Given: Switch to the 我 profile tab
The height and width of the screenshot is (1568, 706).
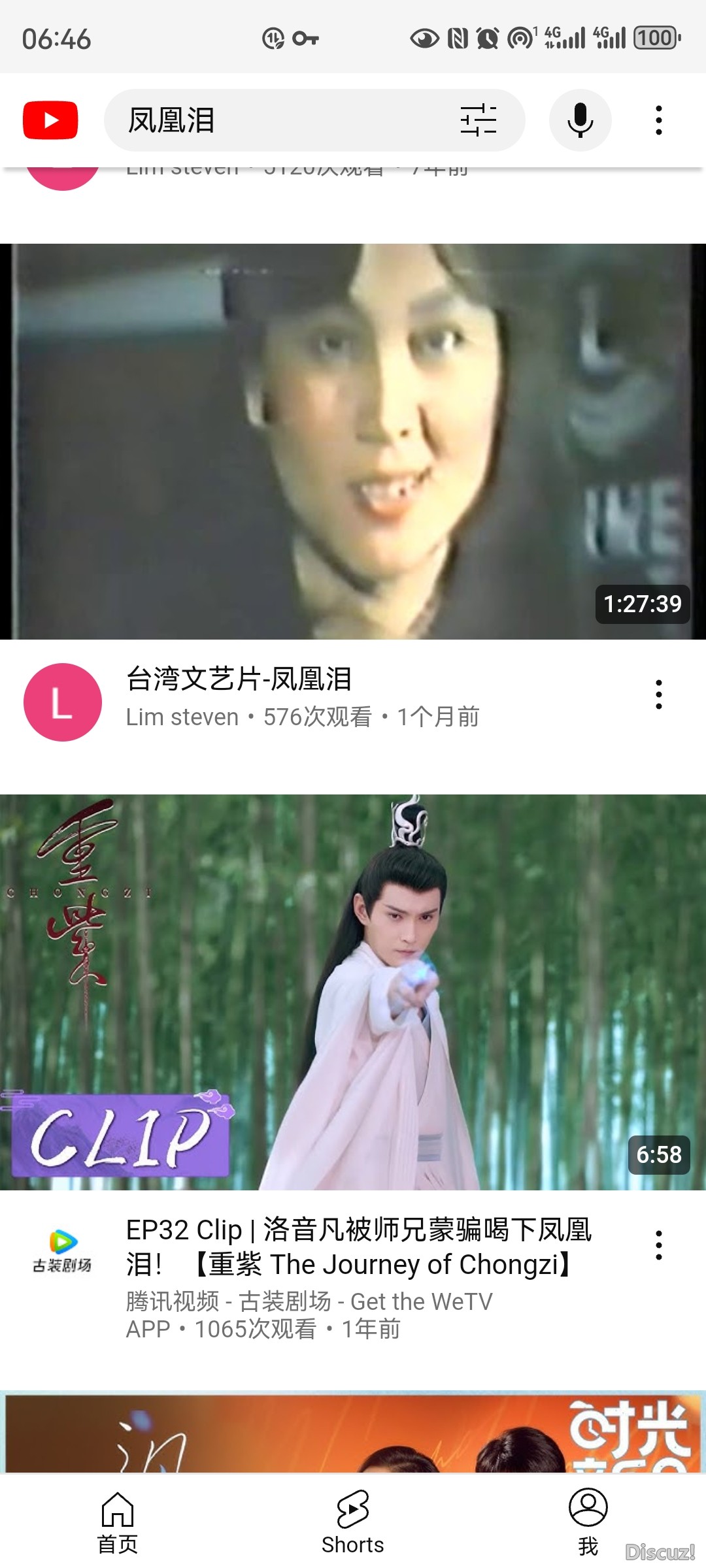Looking at the screenshot, I should pos(588,1522).
